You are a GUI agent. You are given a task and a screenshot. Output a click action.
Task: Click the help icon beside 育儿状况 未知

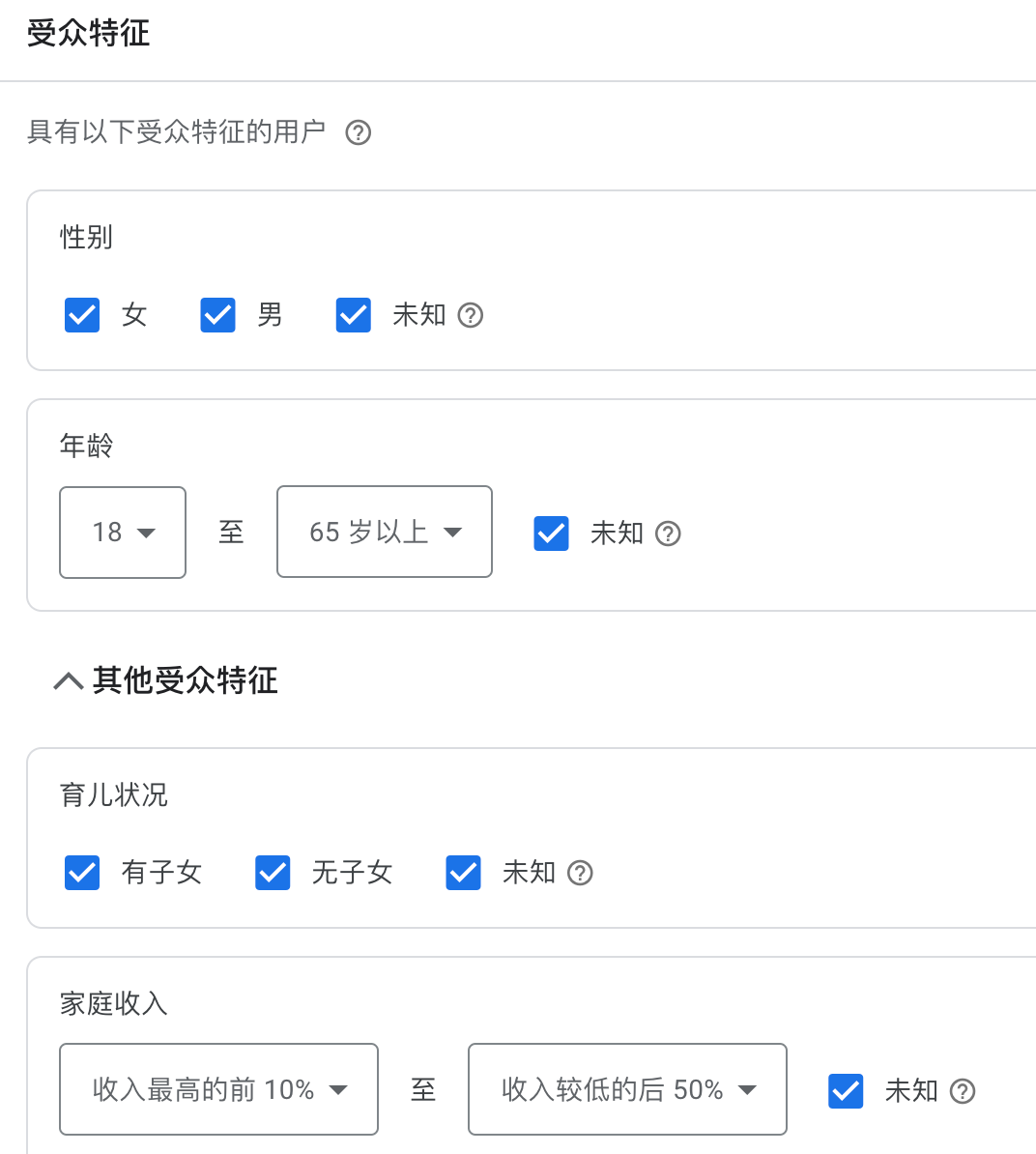click(x=581, y=873)
